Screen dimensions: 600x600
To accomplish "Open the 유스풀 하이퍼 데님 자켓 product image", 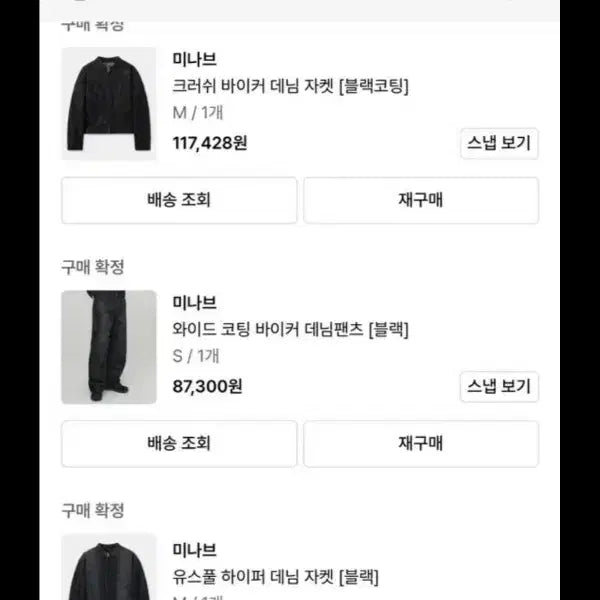I will tap(109, 567).
